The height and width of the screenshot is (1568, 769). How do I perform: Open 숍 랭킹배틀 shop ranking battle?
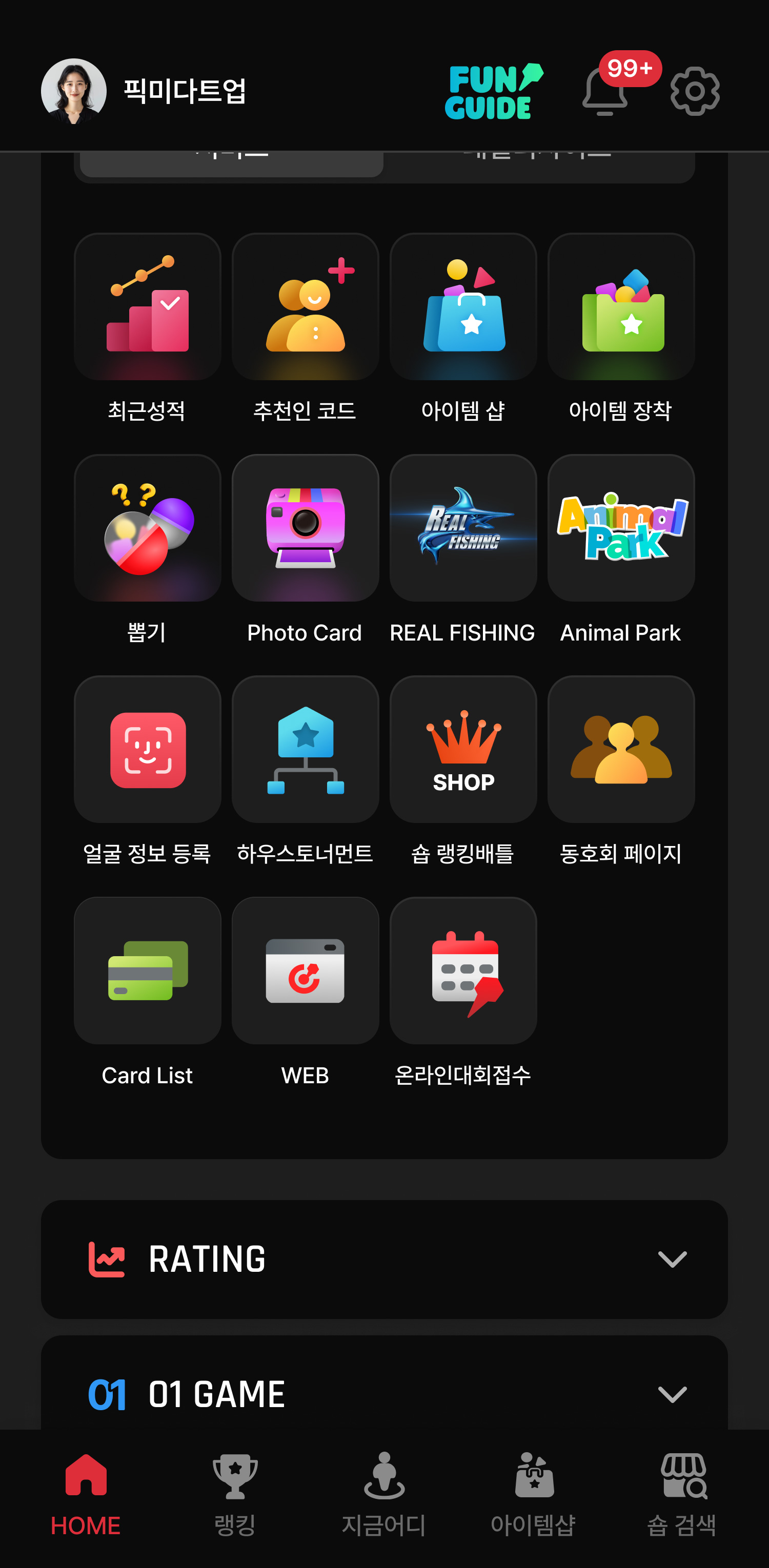pyautogui.click(x=463, y=750)
